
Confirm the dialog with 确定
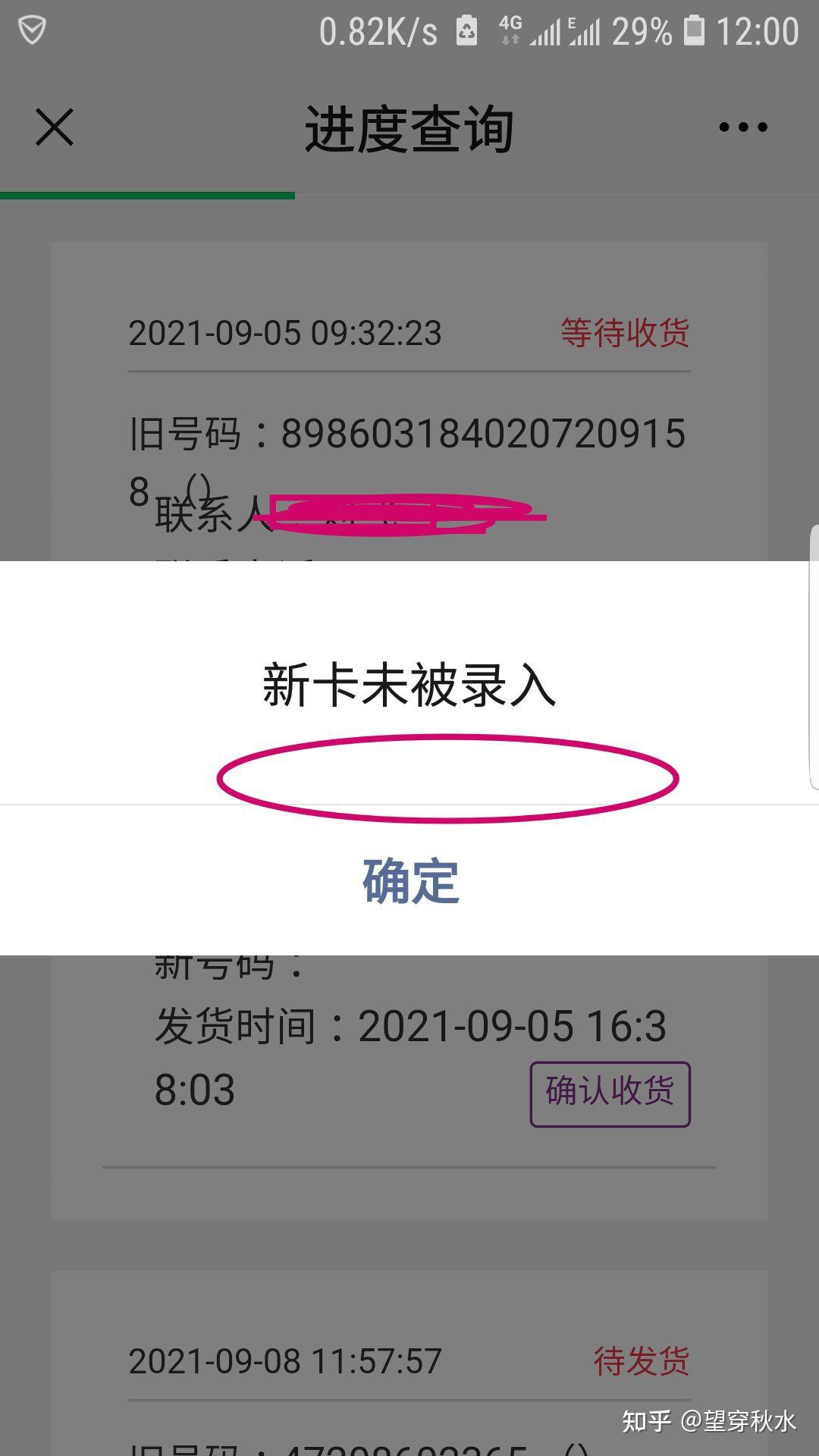(410, 881)
